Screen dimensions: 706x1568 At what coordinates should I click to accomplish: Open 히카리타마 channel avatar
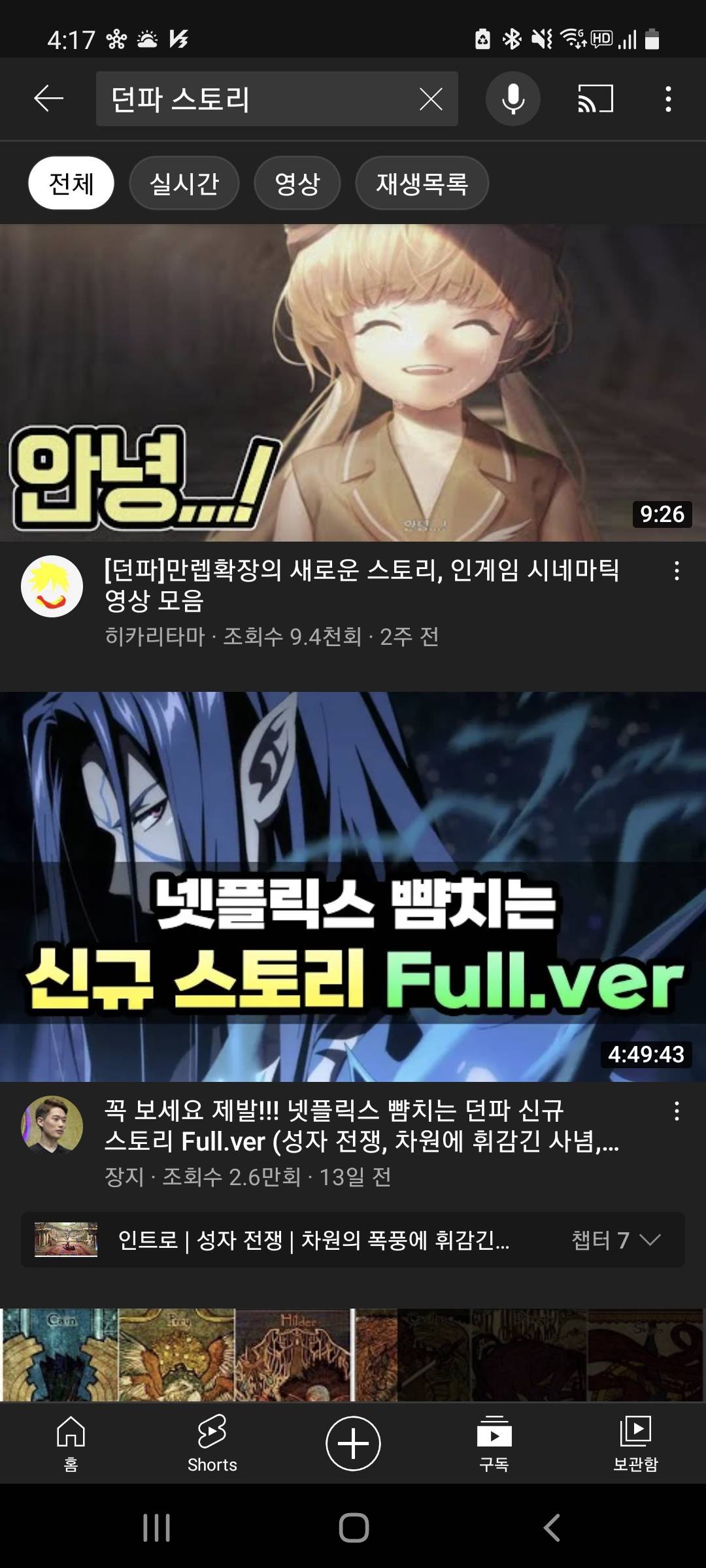click(x=52, y=586)
